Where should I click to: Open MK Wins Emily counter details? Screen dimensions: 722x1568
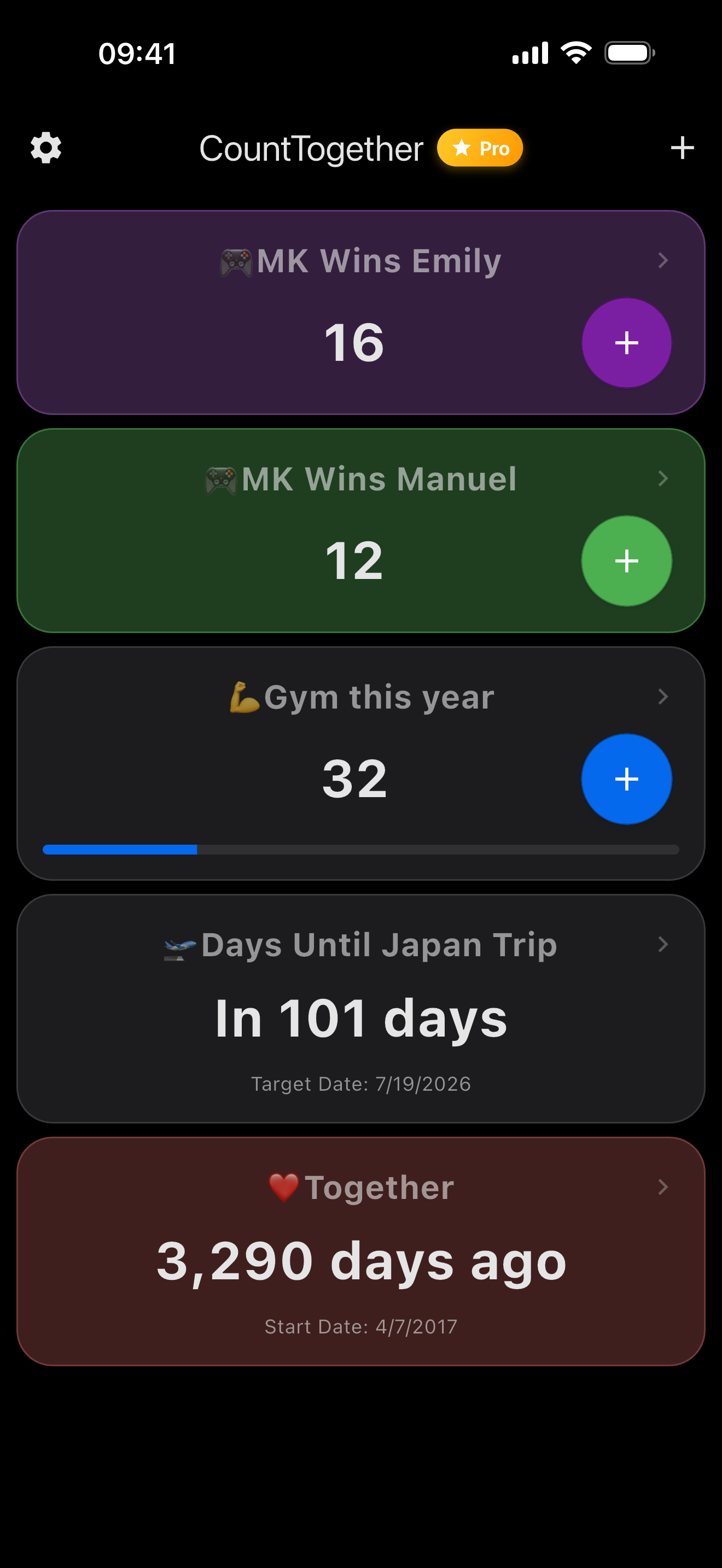tap(663, 261)
